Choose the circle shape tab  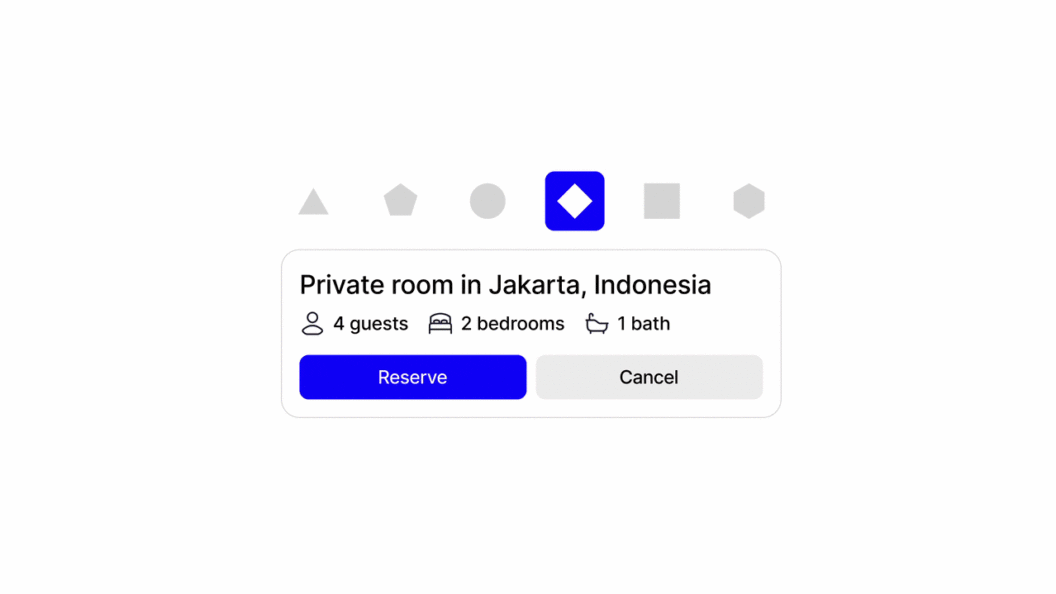pyautogui.click(x=487, y=201)
